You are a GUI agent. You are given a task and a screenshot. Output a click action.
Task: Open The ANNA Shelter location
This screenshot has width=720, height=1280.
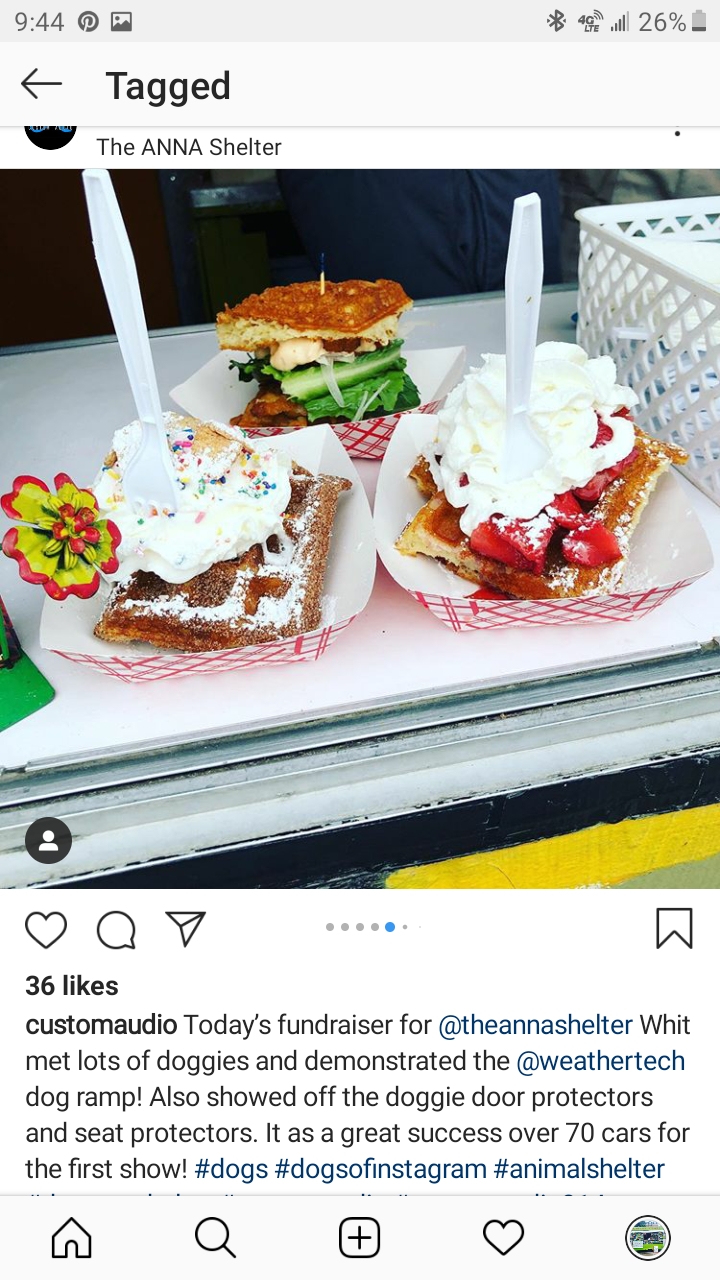click(x=189, y=147)
